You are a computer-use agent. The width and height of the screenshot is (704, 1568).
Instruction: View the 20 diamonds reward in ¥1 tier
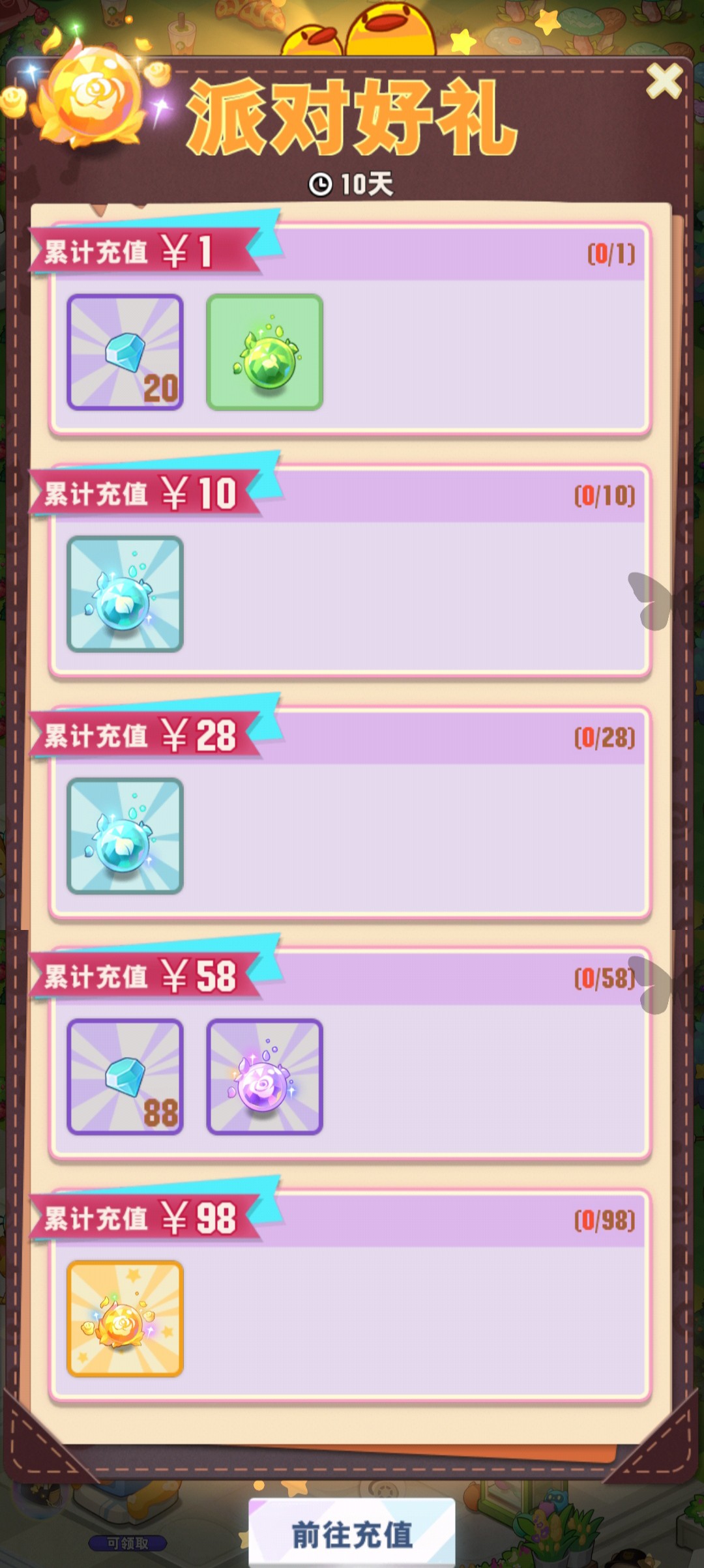point(125,352)
